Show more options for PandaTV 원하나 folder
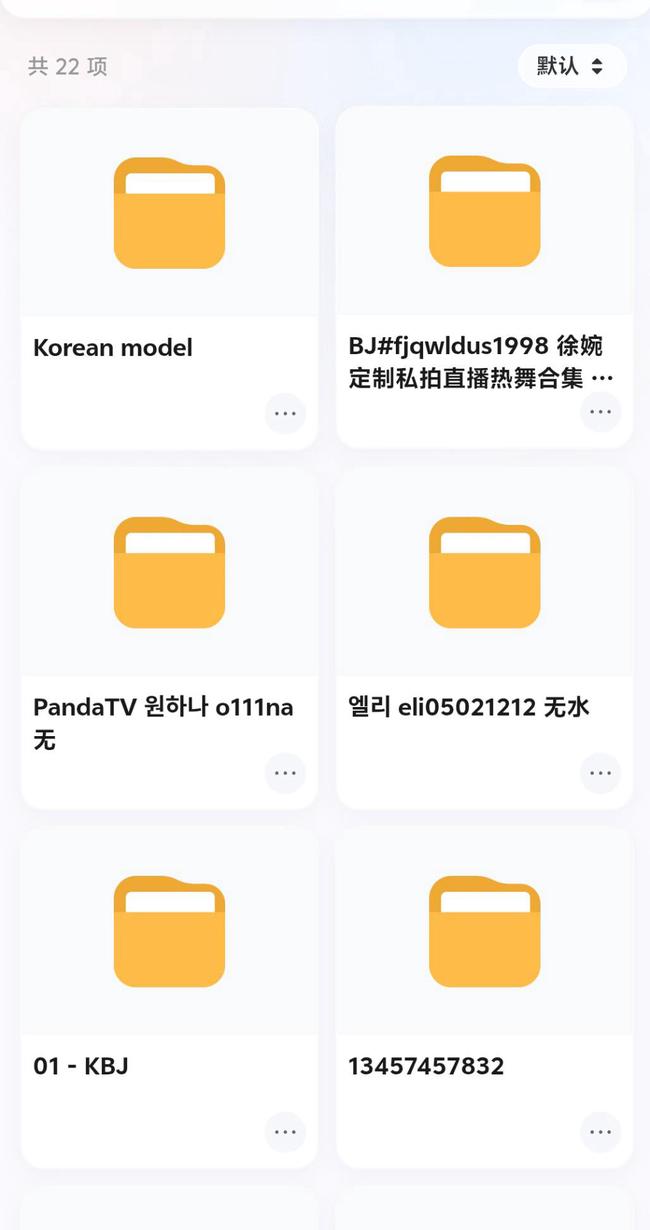Screen dimensions: 650x1230 (x=285, y=773)
